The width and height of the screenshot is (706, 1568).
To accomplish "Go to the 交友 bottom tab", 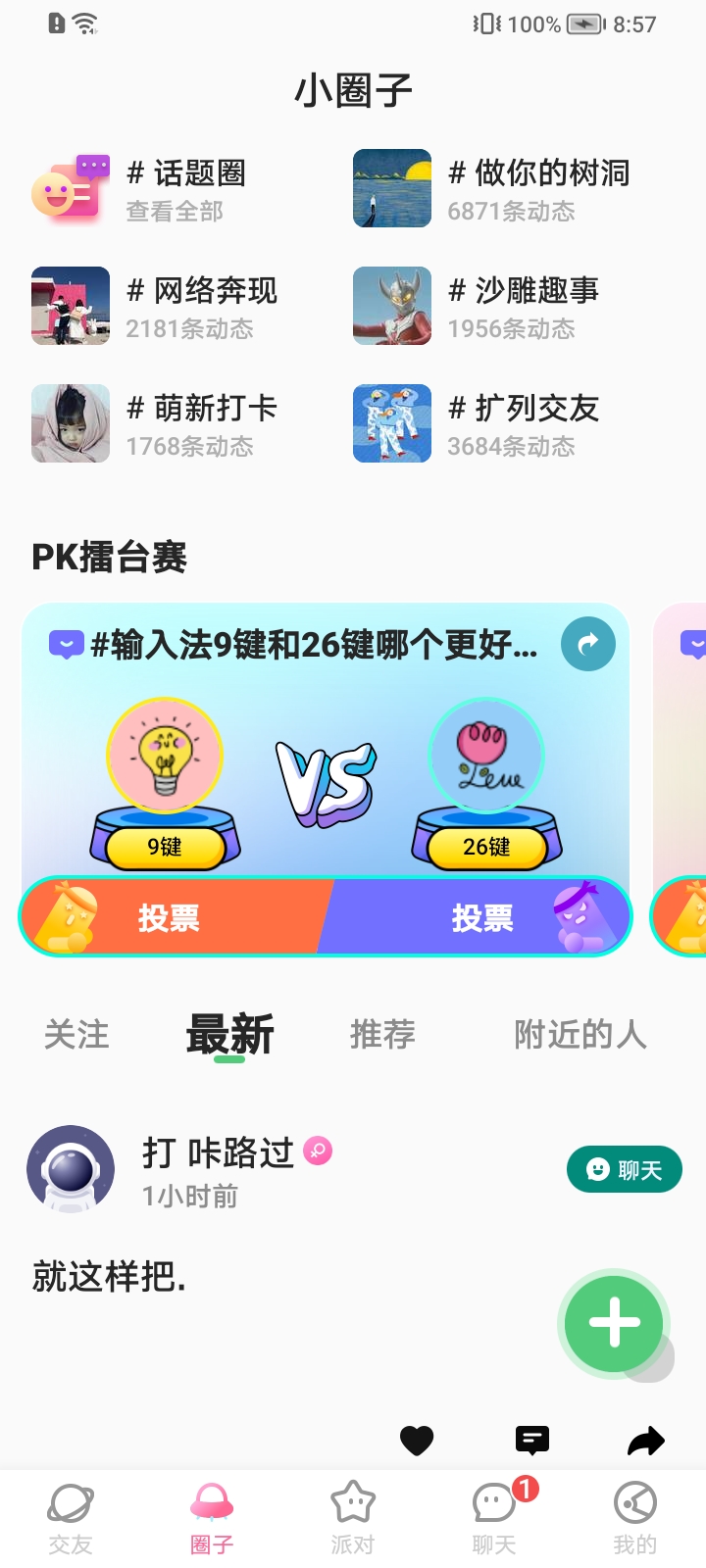I will tap(71, 1517).
